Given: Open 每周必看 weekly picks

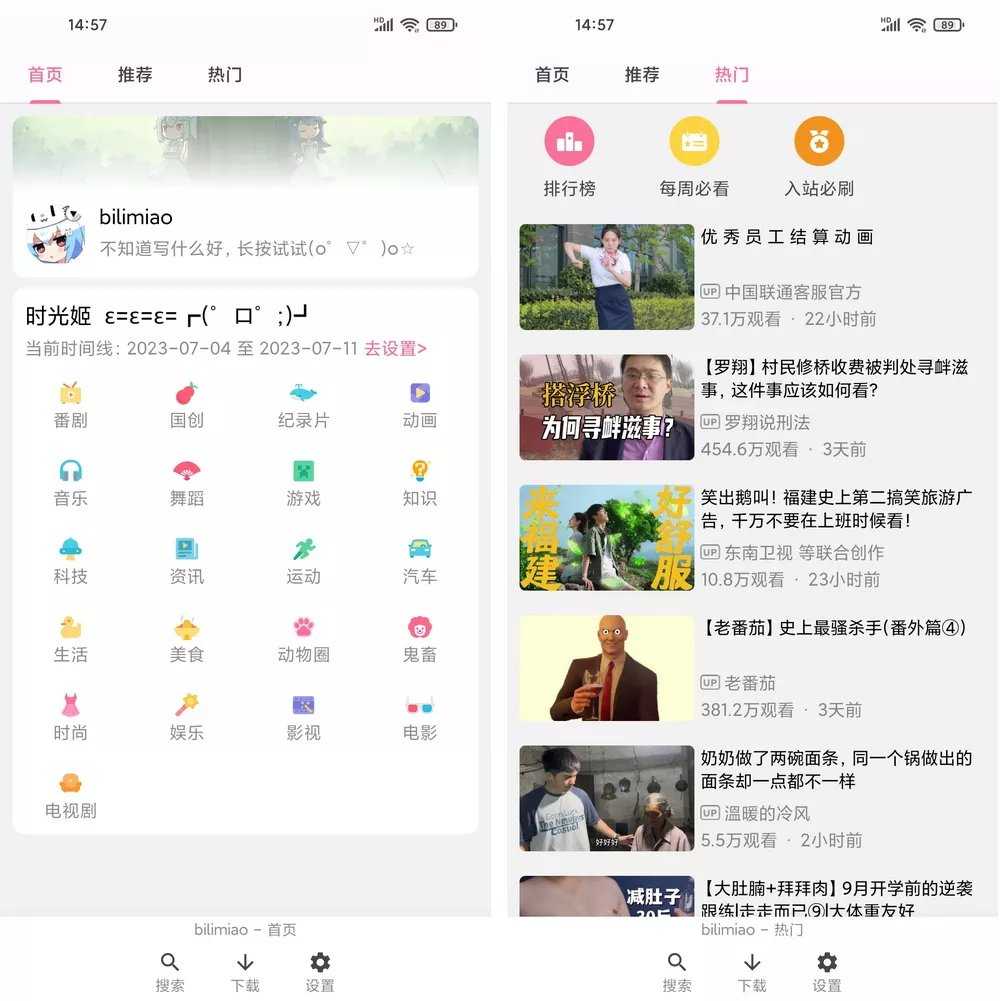Looking at the screenshot, I should coord(694,157).
